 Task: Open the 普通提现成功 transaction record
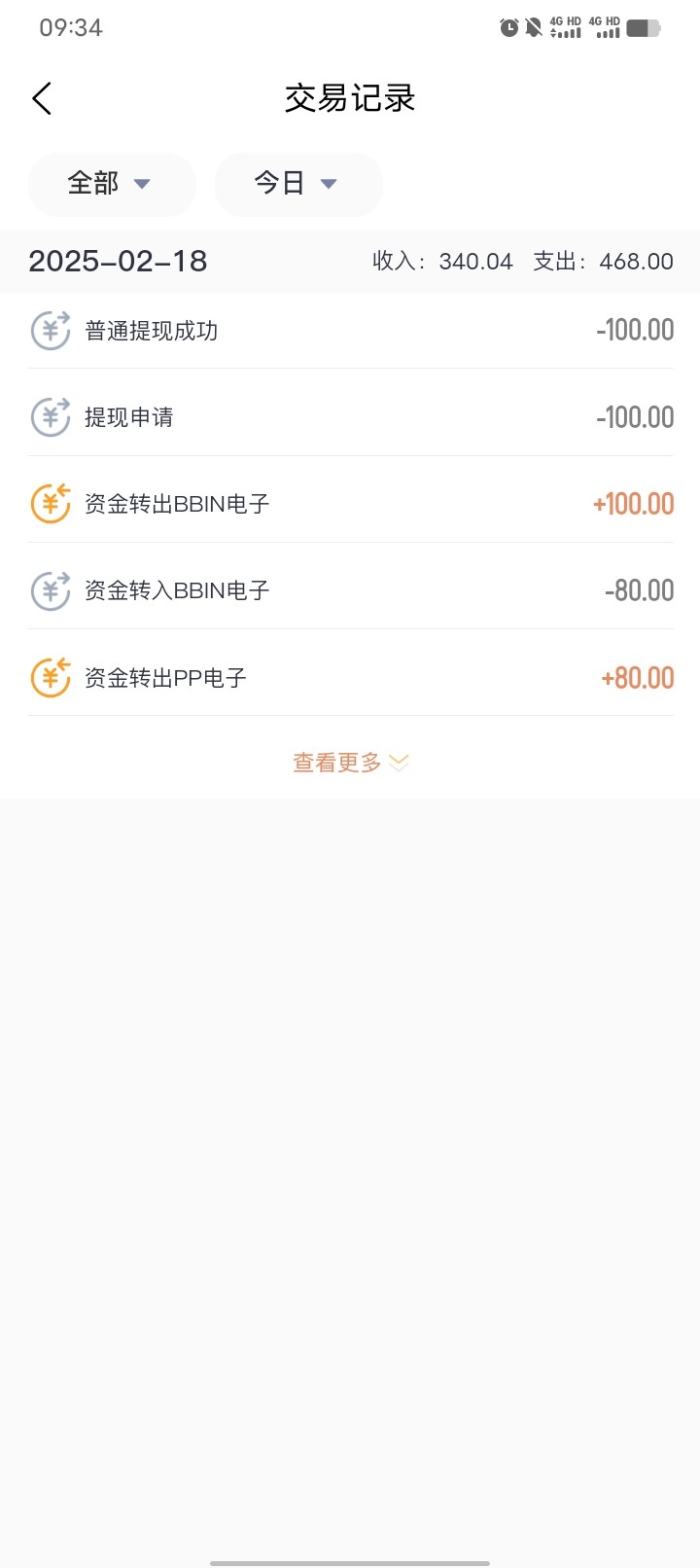tap(350, 331)
